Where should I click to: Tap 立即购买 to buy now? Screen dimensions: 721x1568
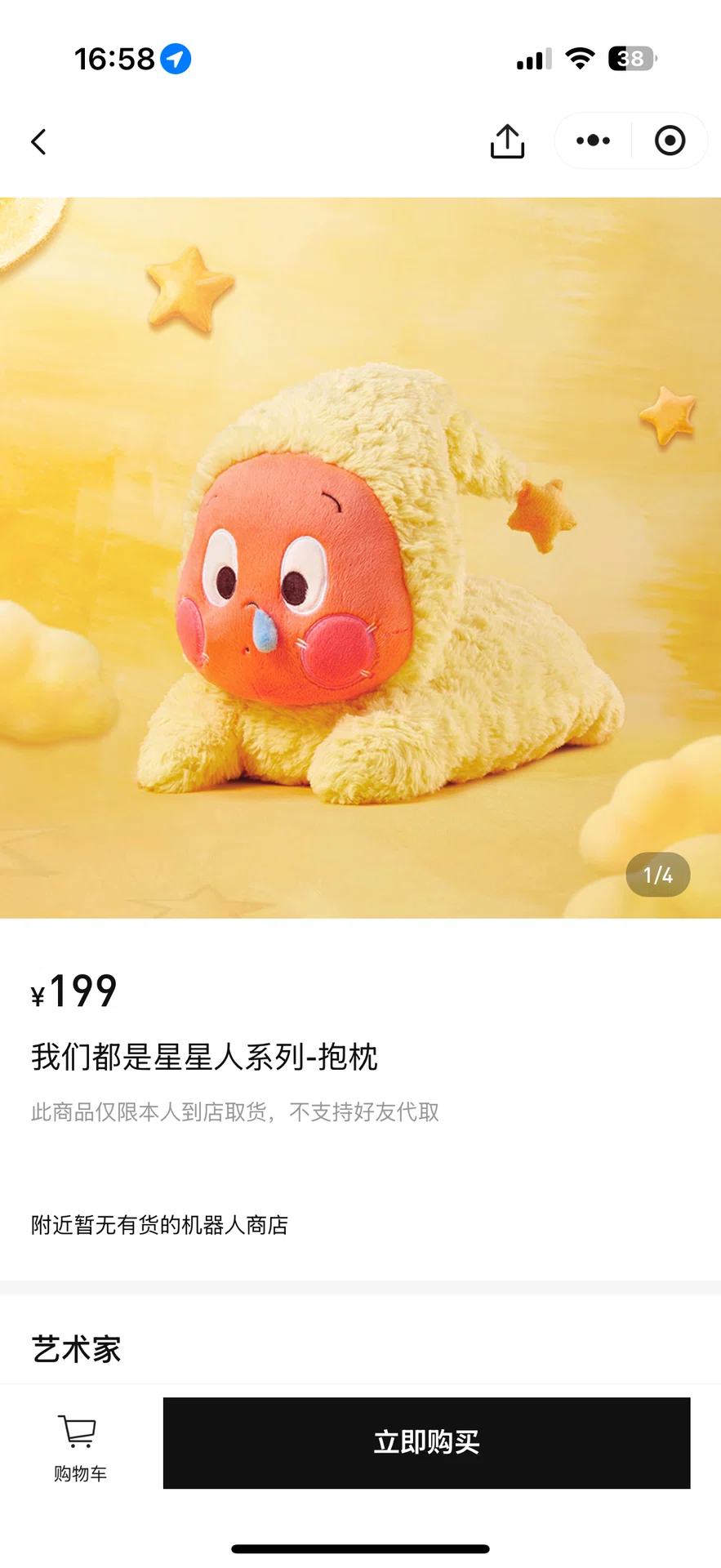tap(426, 1442)
